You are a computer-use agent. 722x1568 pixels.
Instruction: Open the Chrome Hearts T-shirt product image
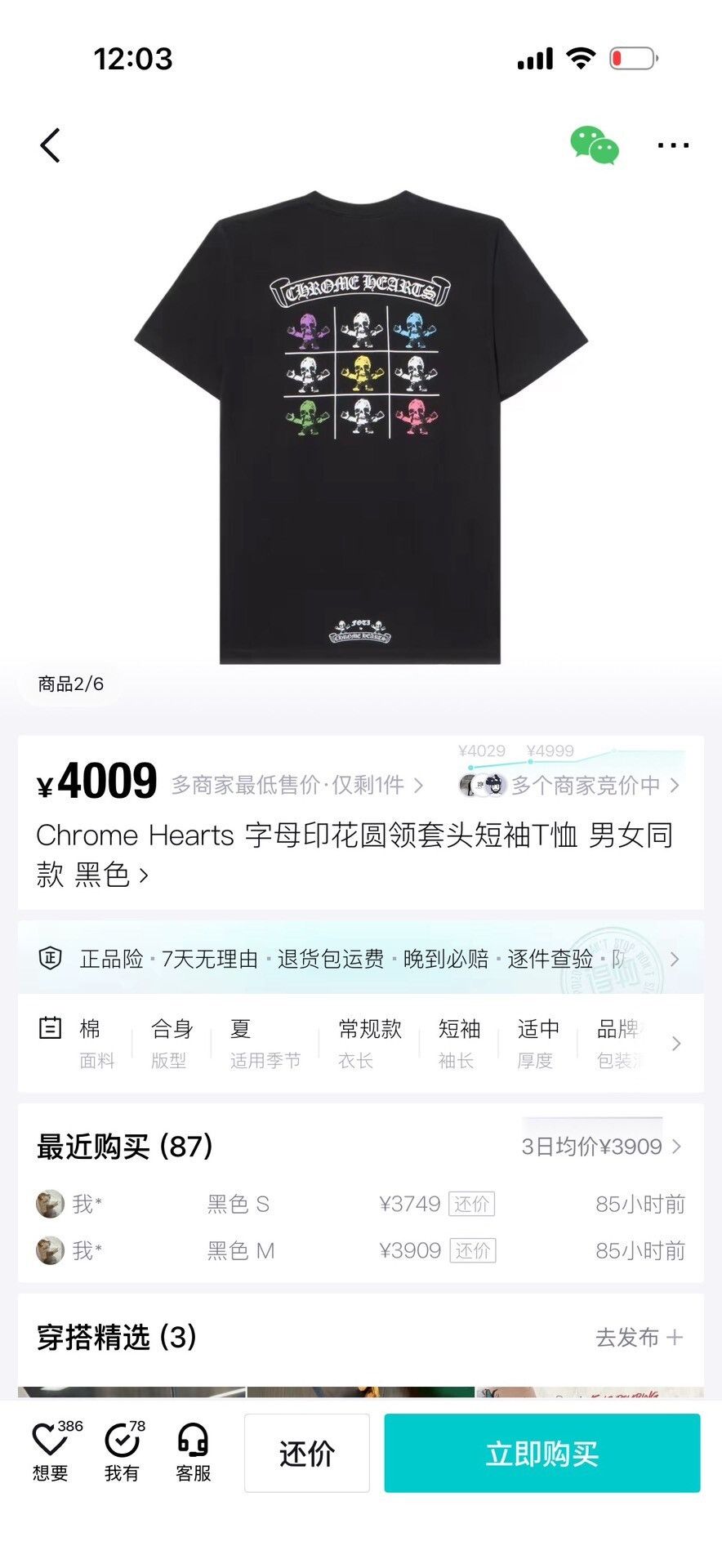pos(361,427)
